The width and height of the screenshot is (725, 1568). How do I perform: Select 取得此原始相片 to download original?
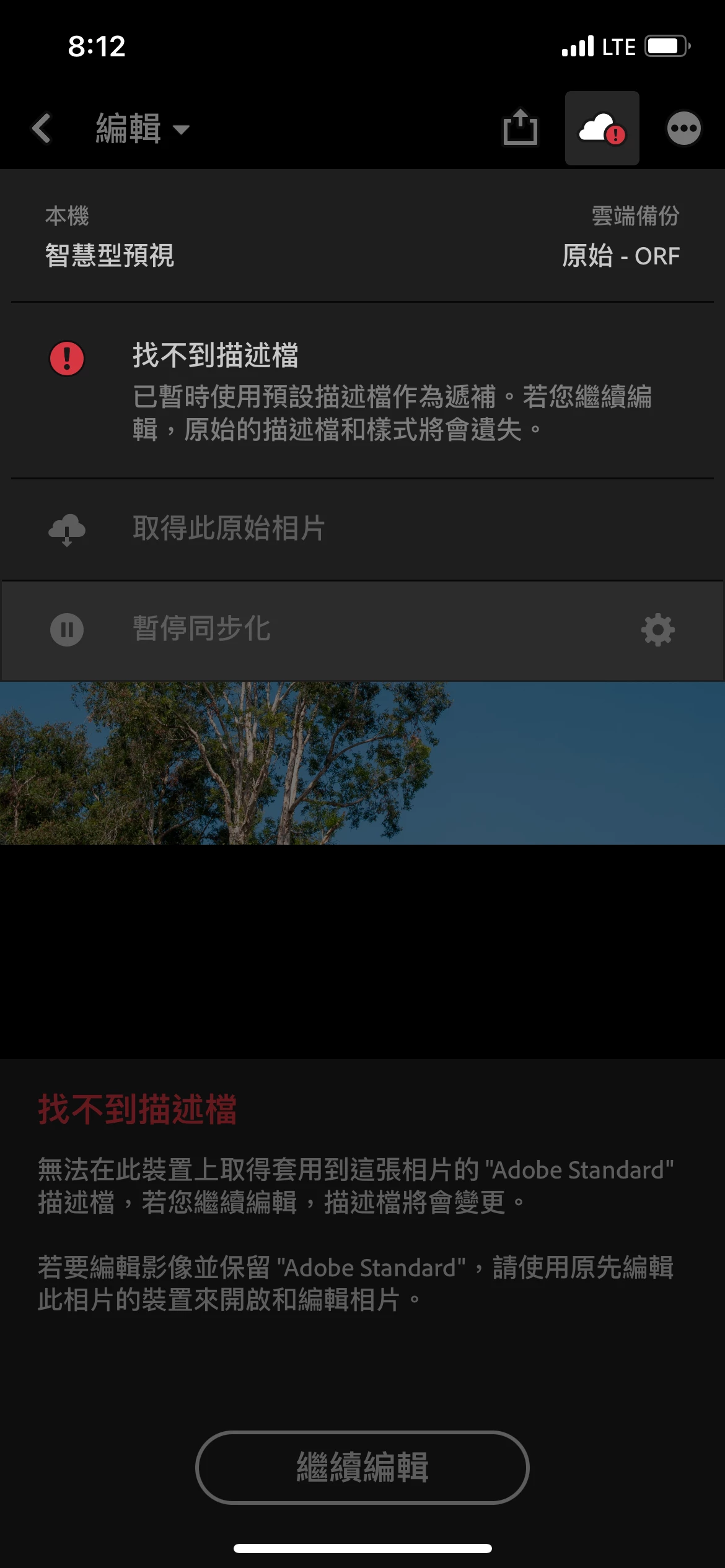[x=228, y=529]
